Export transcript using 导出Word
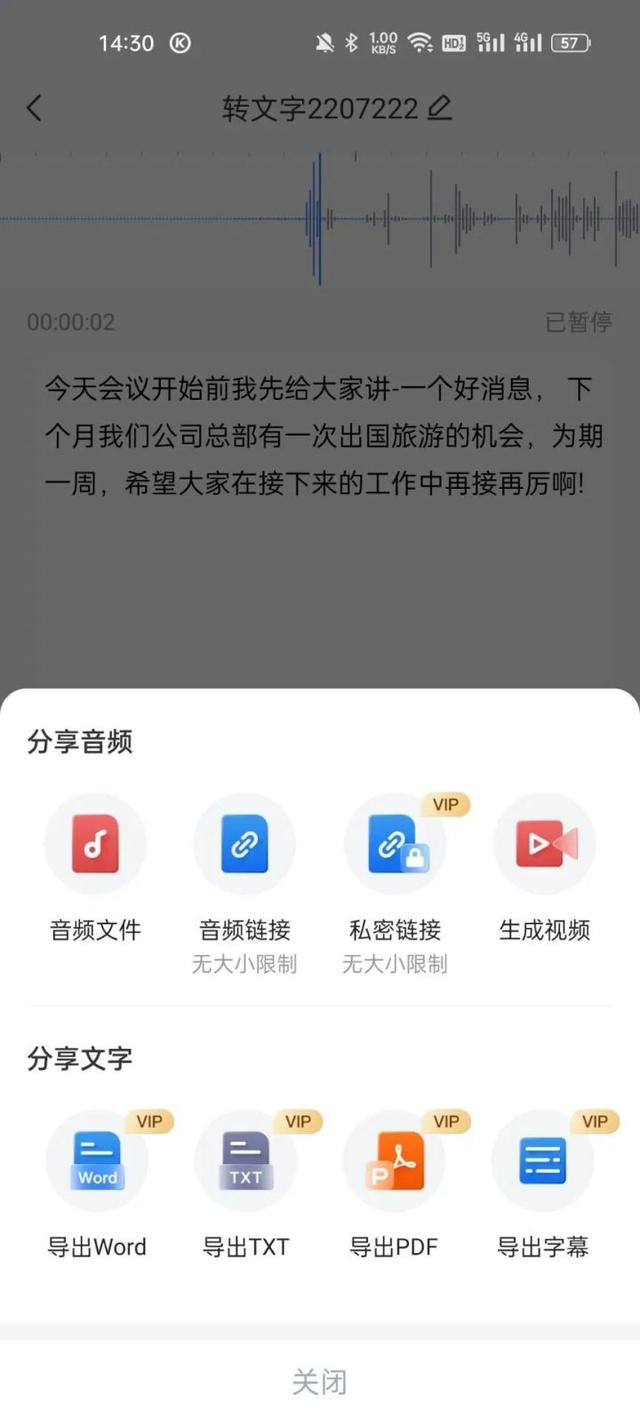Screen dimensions: 640x1422 tap(97, 1162)
